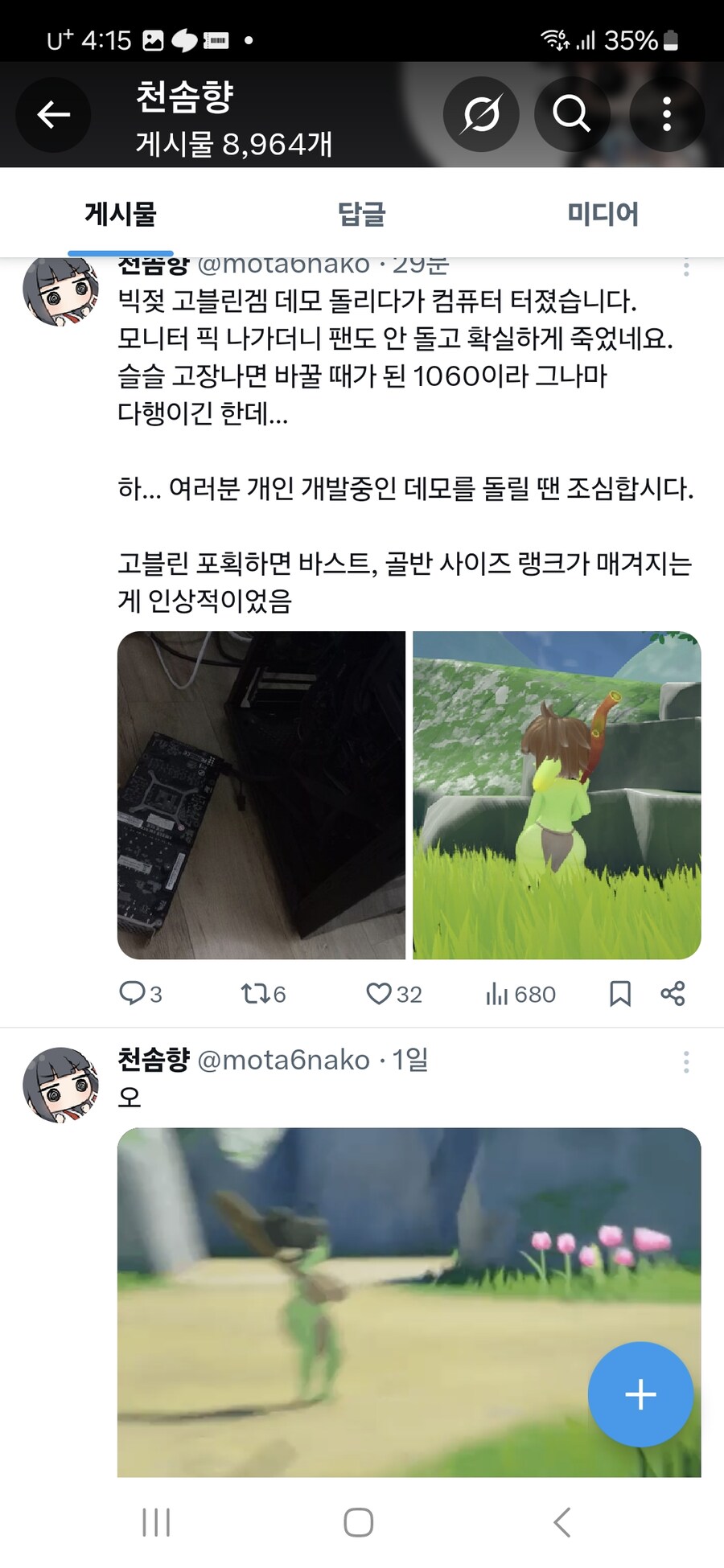Compose a new post with plus button
The height and width of the screenshot is (1568, 724).
click(640, 1394)
